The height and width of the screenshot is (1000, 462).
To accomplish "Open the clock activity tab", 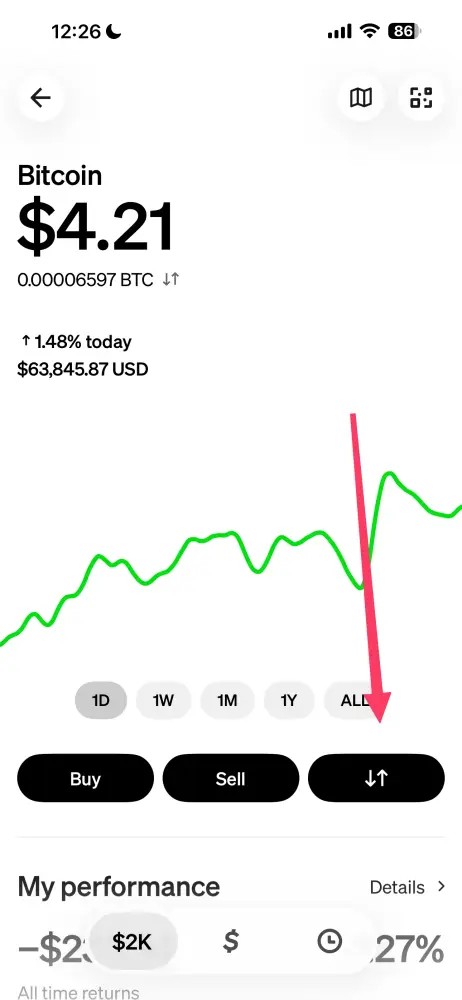I will [329, 941].
